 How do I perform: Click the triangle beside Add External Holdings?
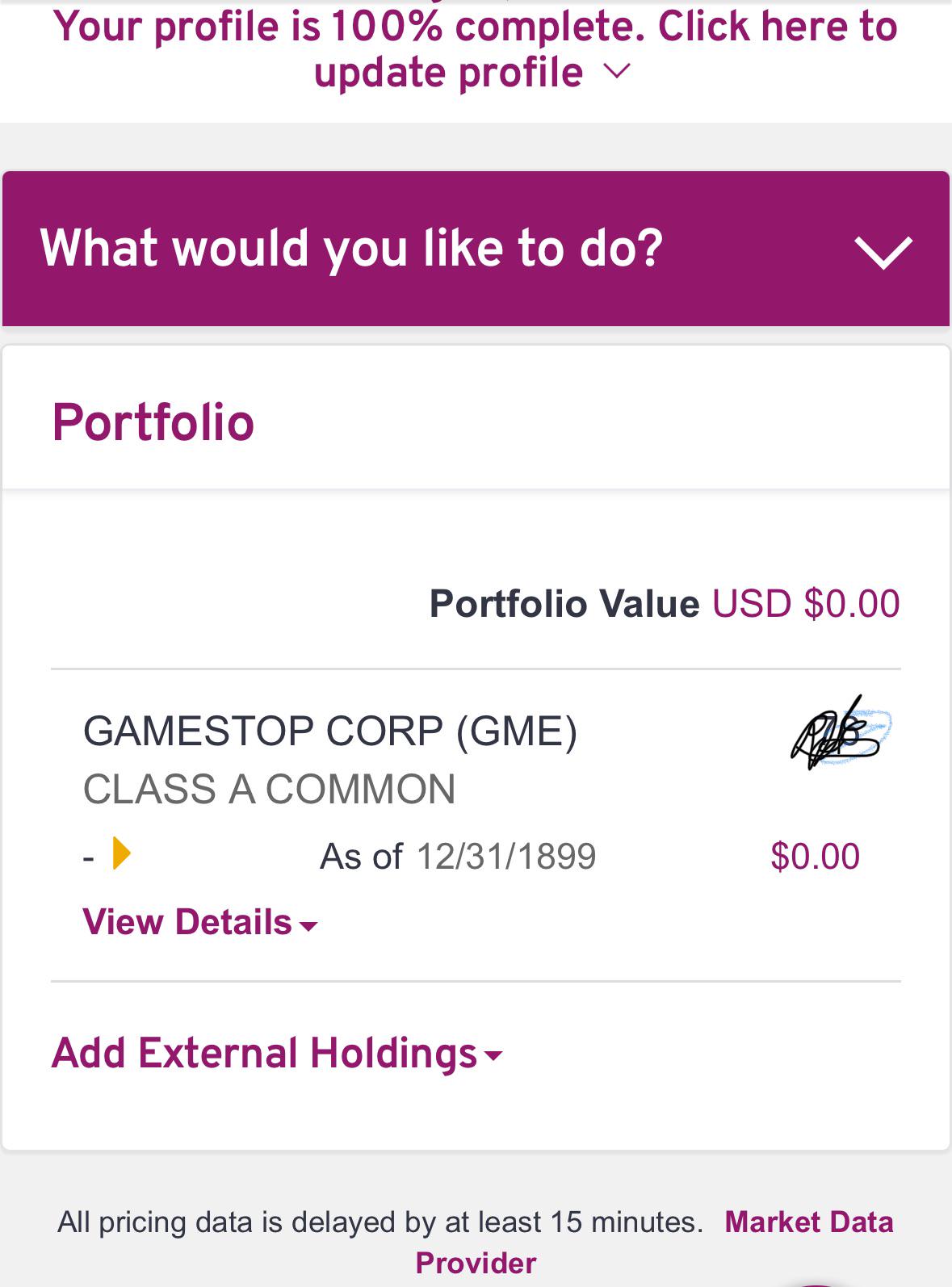coord(494,1054)
